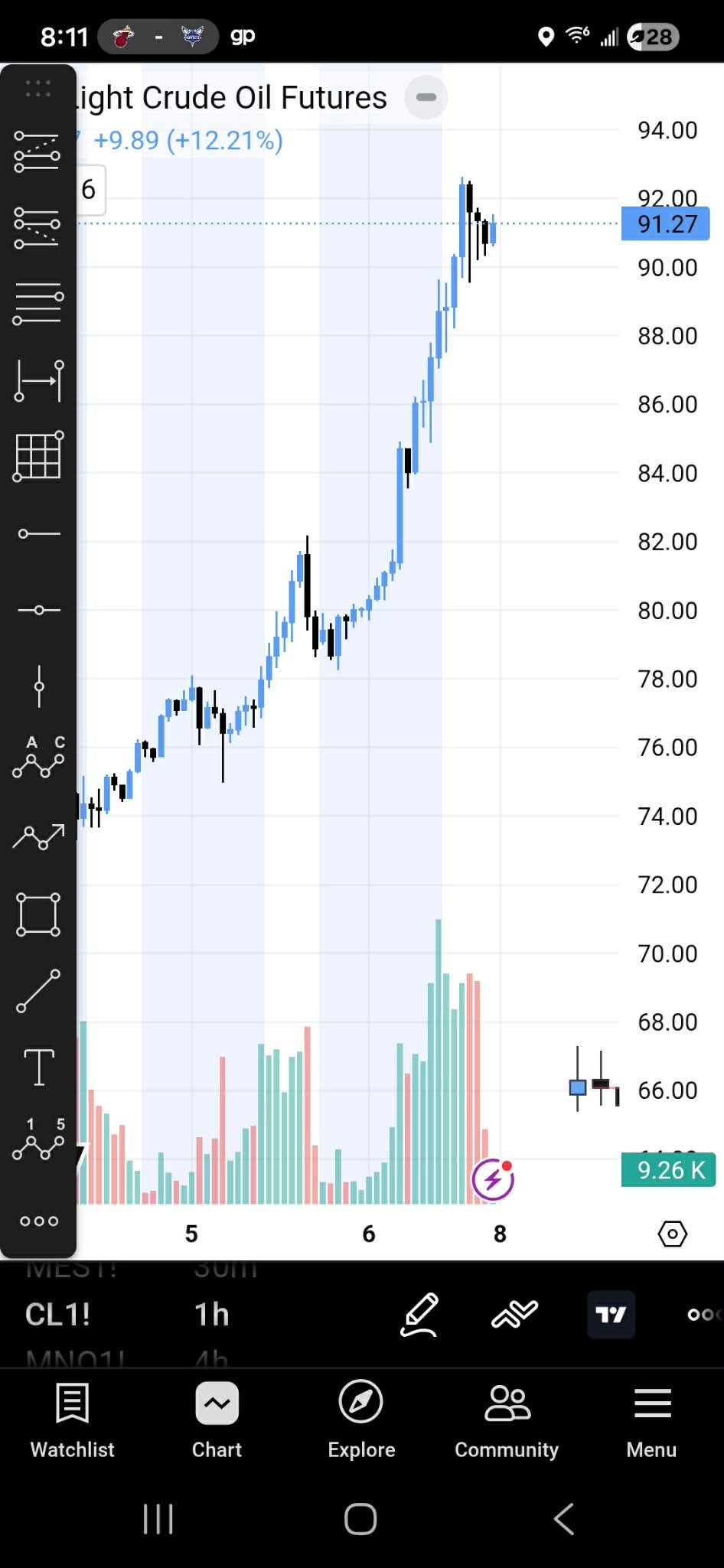Pick the ABC correction wave pattern tool
This screenshot has width=724, height=1568.
(x=38, y=758)
